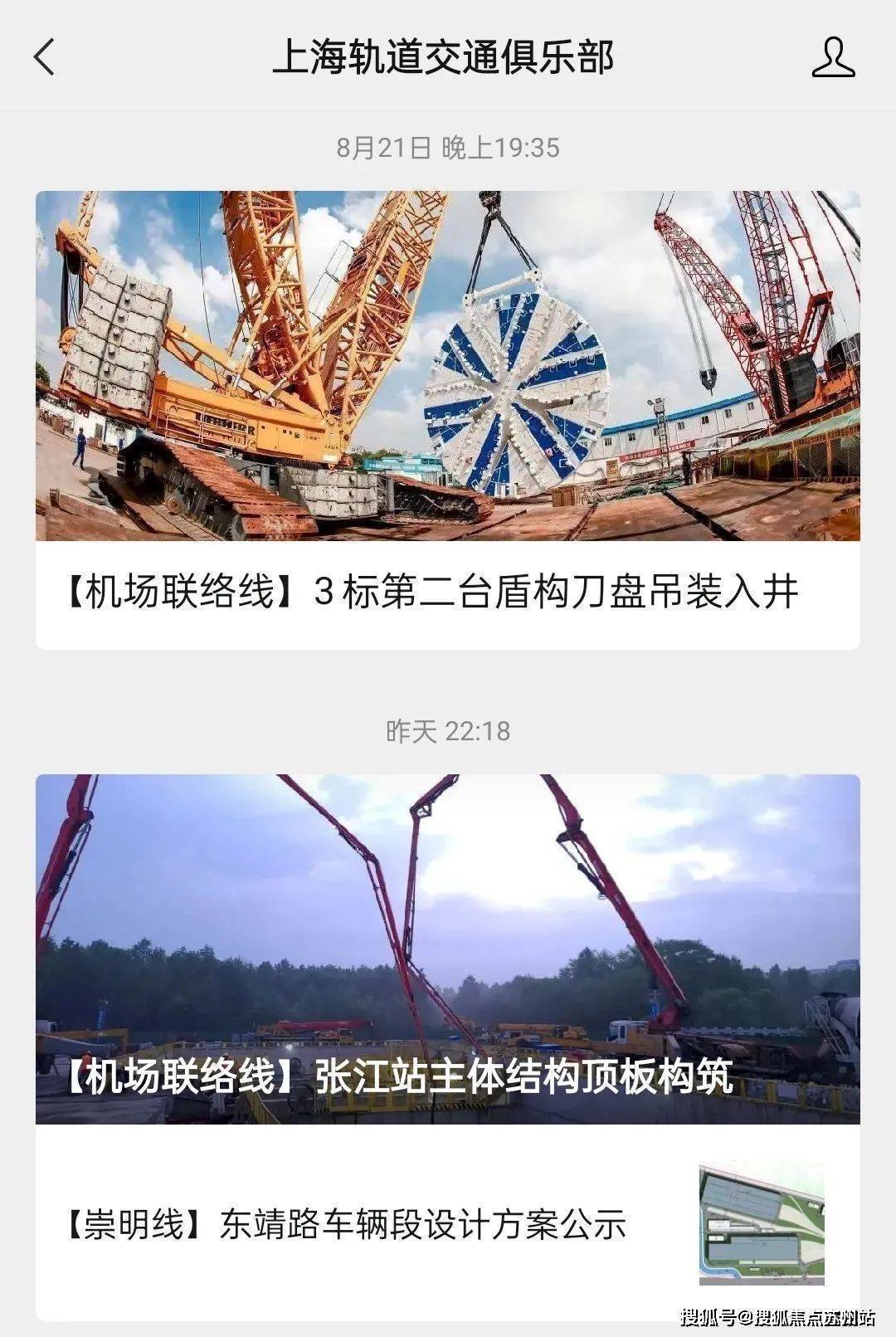Tap the 上海轨道交通俱乐部 title text
The width and height of the screenshot is (896, 1337).
point(448,58)
